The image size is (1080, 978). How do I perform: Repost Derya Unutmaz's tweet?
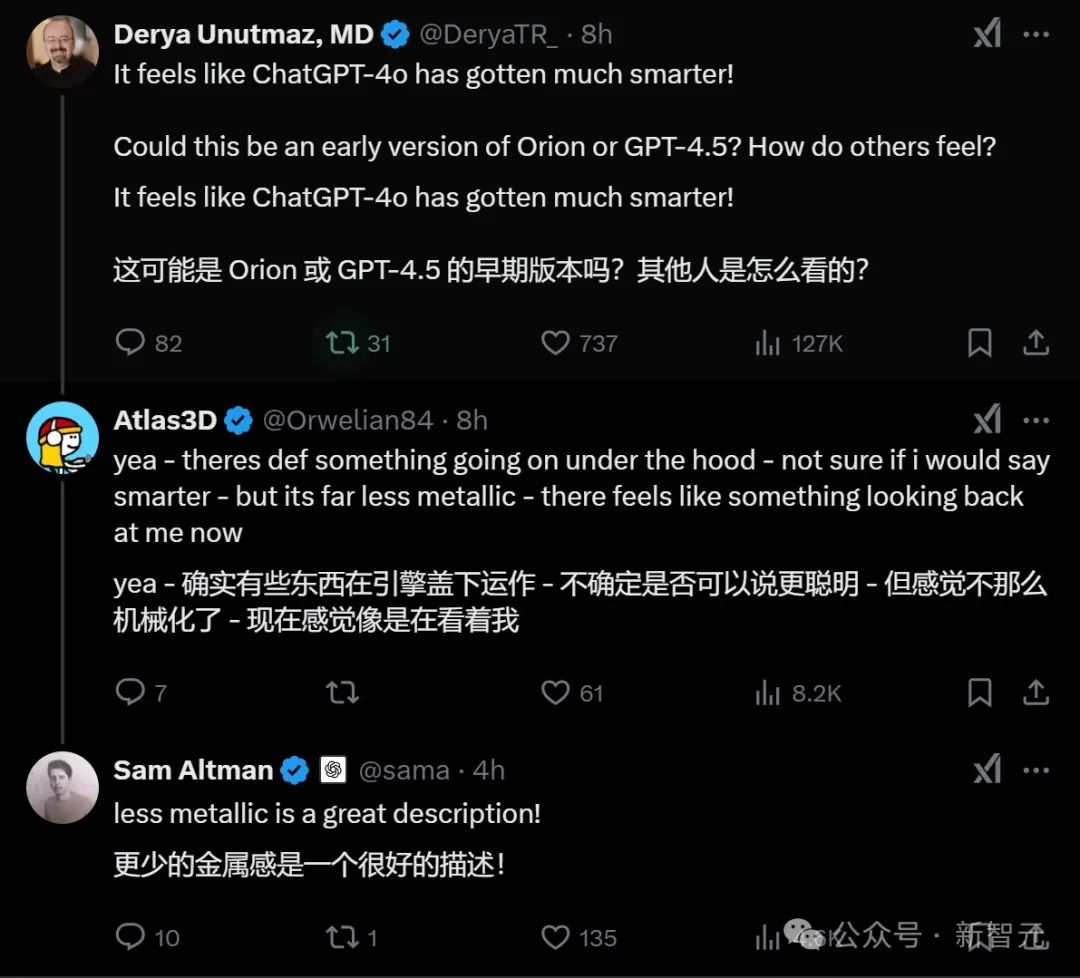coord(343,343)
